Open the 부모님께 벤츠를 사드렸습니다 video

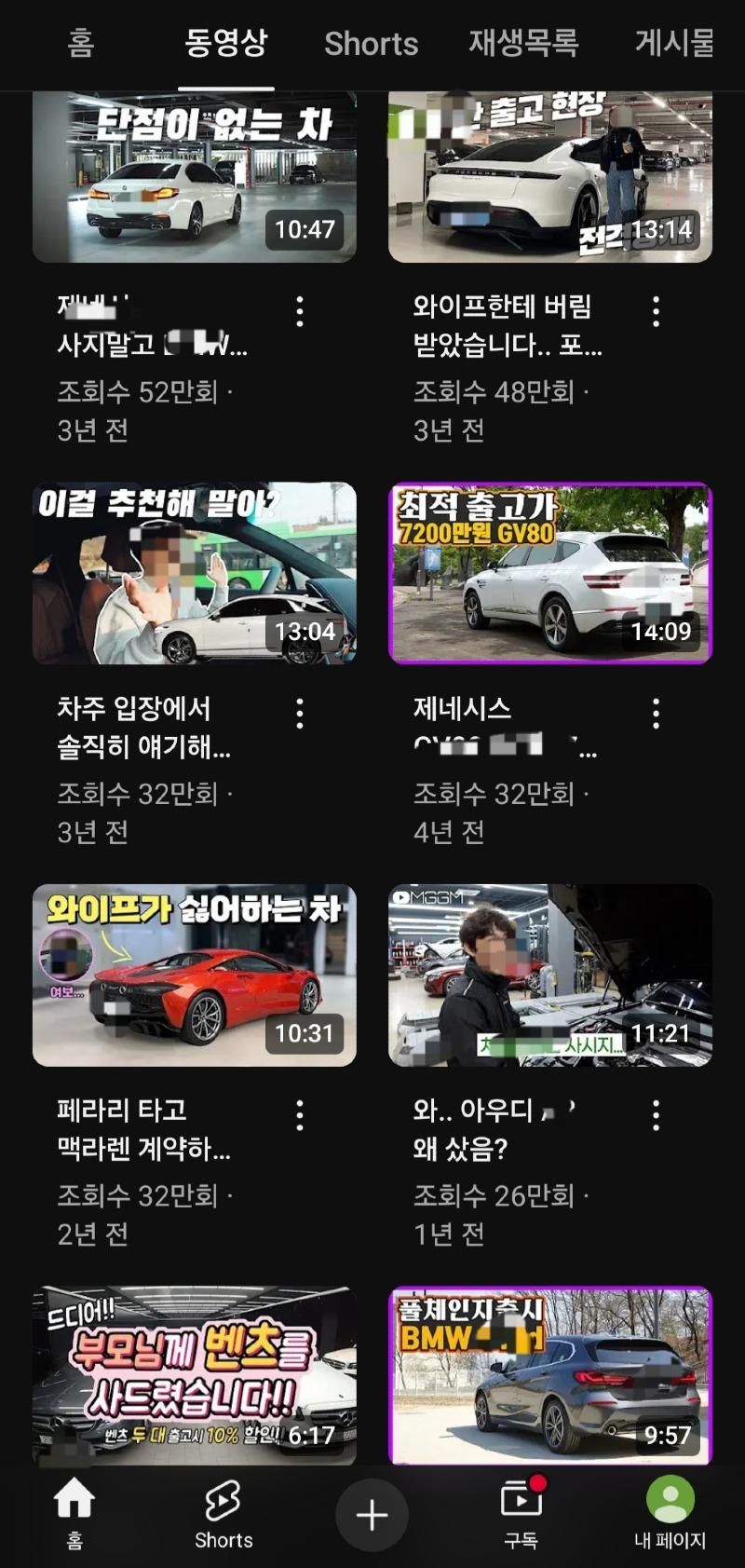194,1375
